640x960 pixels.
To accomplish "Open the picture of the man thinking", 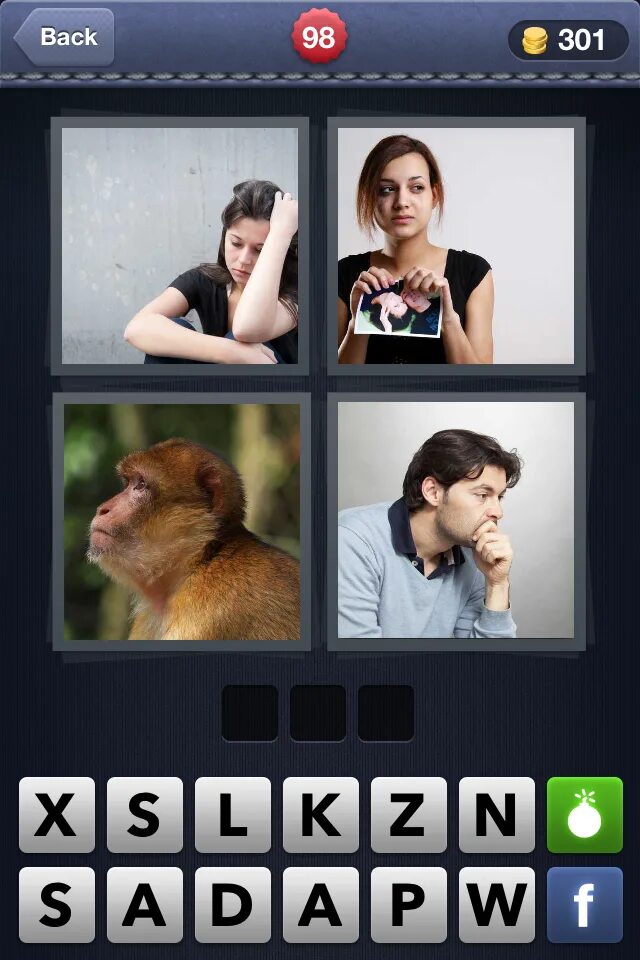I will click(456, 521).
